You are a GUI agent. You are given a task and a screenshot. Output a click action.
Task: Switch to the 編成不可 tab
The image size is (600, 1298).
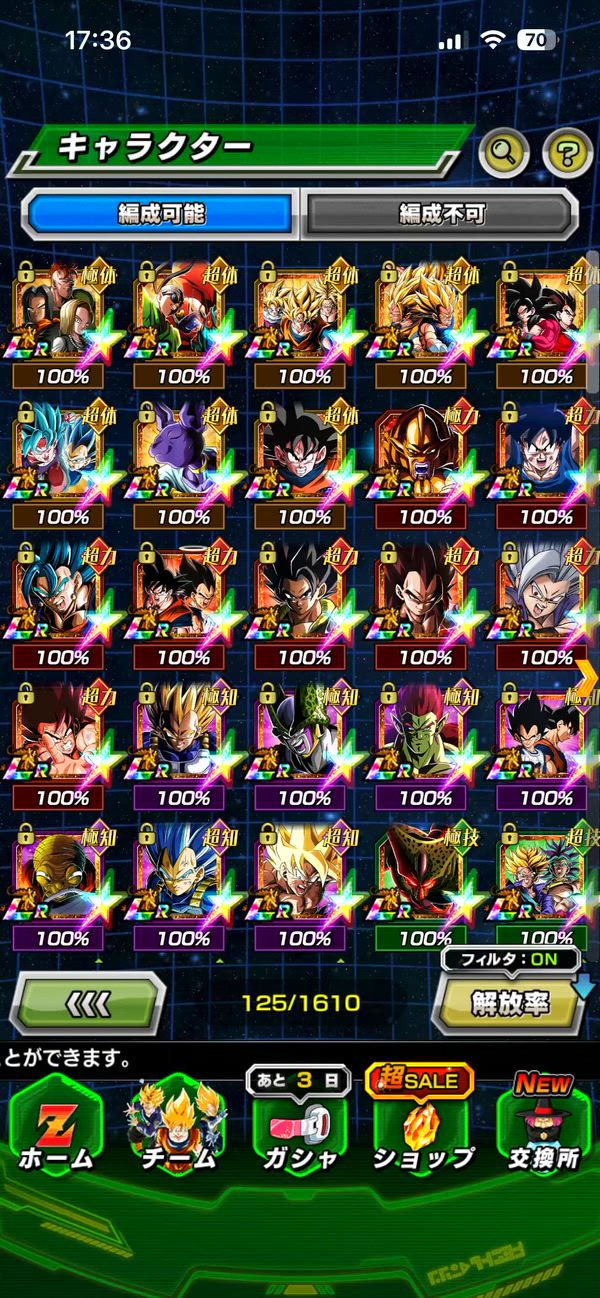pos(441,213)
